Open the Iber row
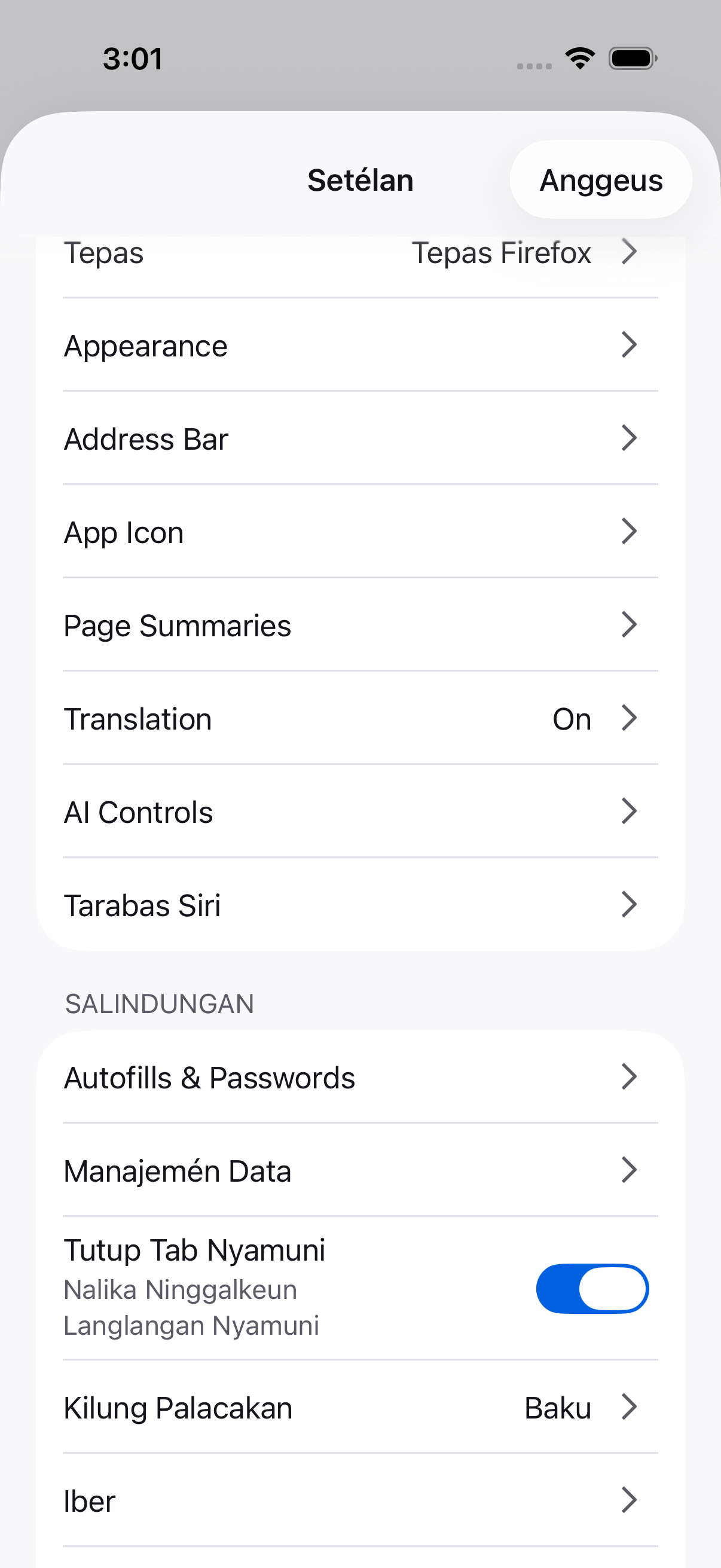Viewport: 721px width, 1568px height. (360, 1500)
